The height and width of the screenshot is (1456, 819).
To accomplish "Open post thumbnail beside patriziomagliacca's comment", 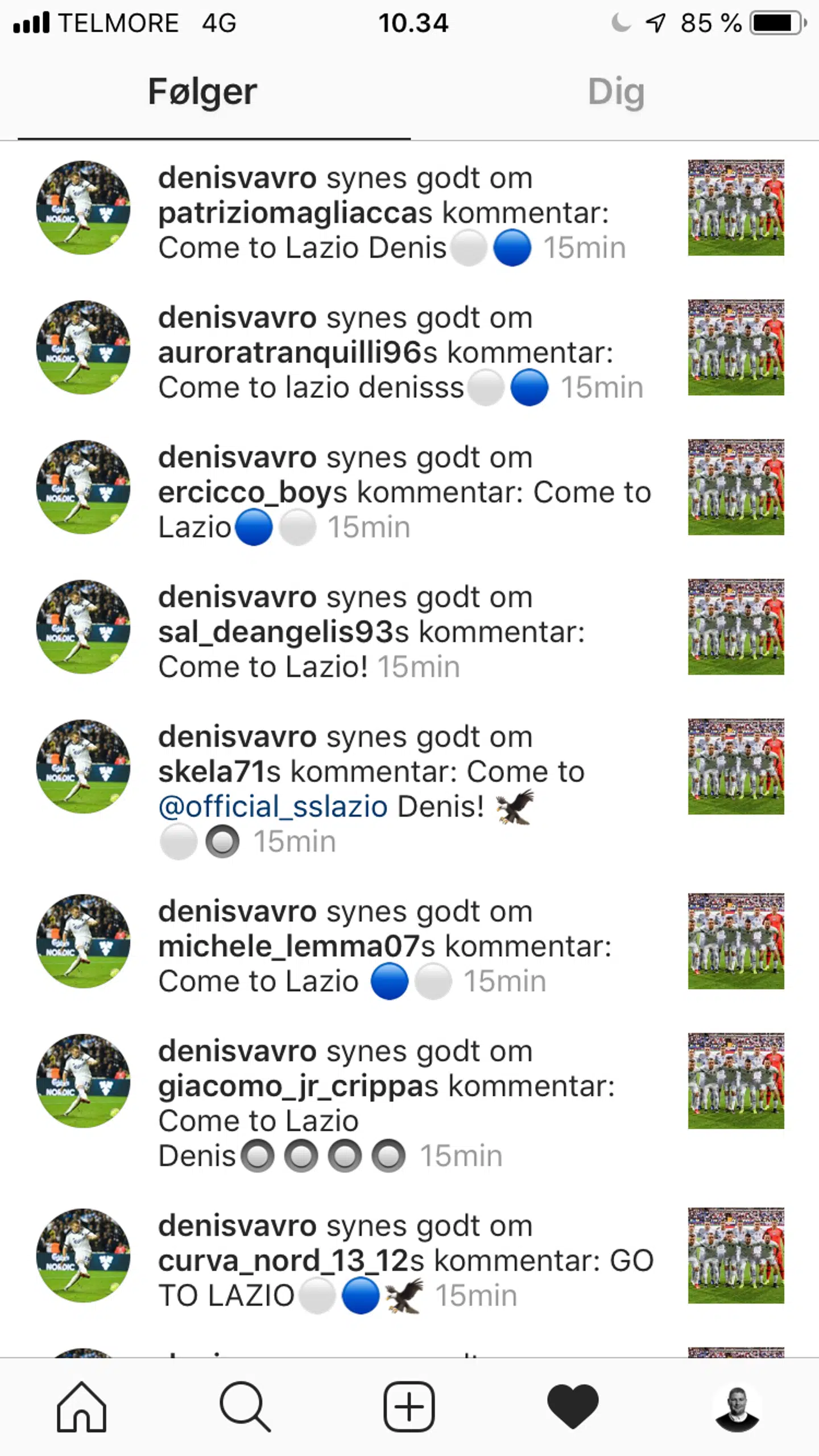I will coord(736,208).
